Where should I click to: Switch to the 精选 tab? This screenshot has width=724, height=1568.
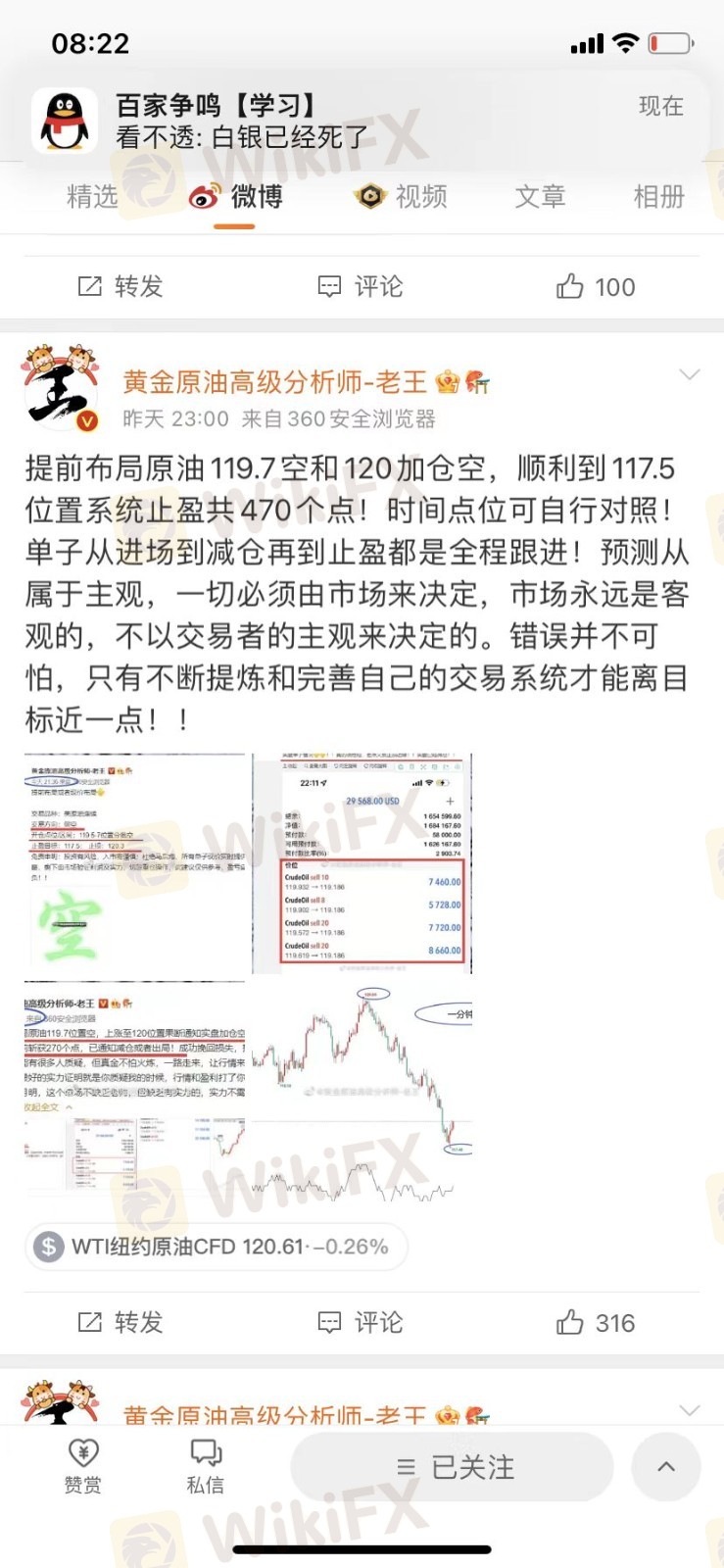pyautogui.click(x=92, y=197)
